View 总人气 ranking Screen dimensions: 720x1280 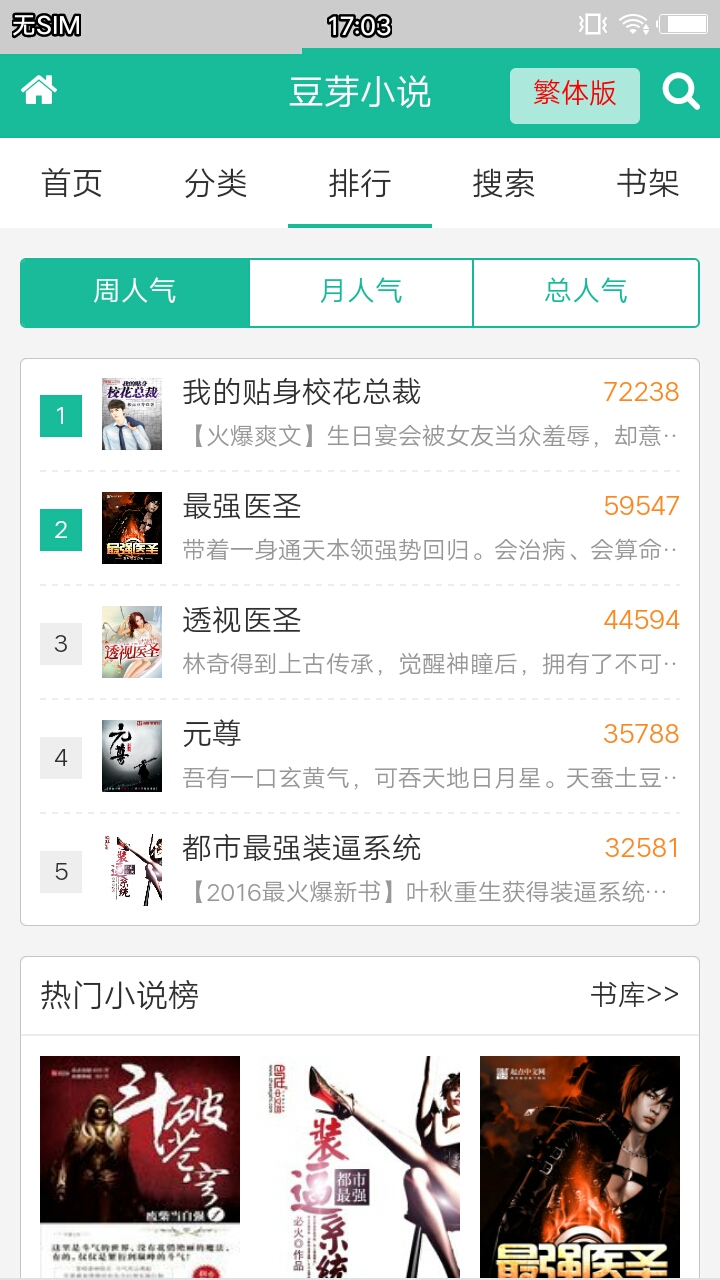pos(586,292)
